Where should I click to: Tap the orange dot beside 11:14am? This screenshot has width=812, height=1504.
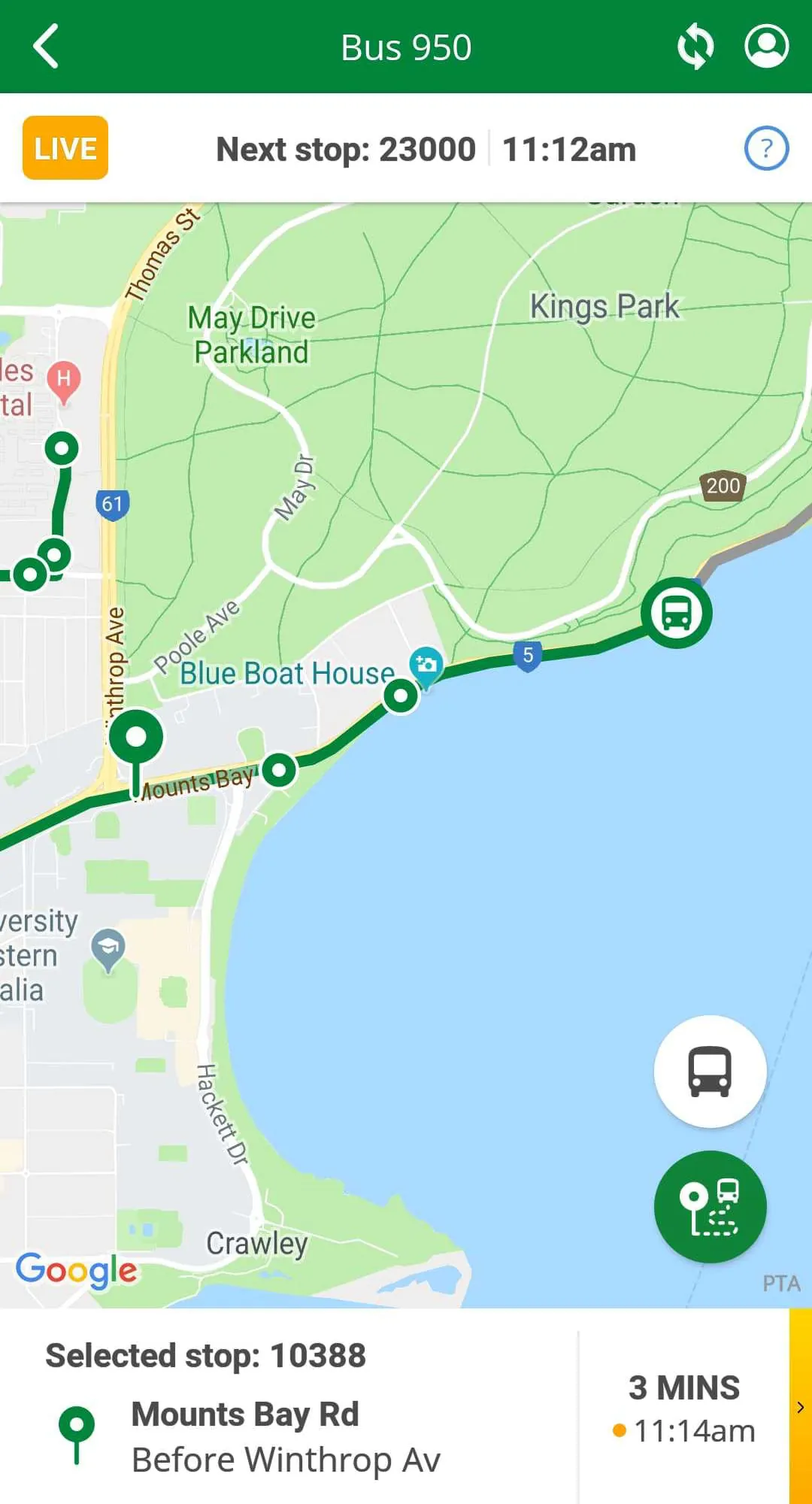point(620,1432)
